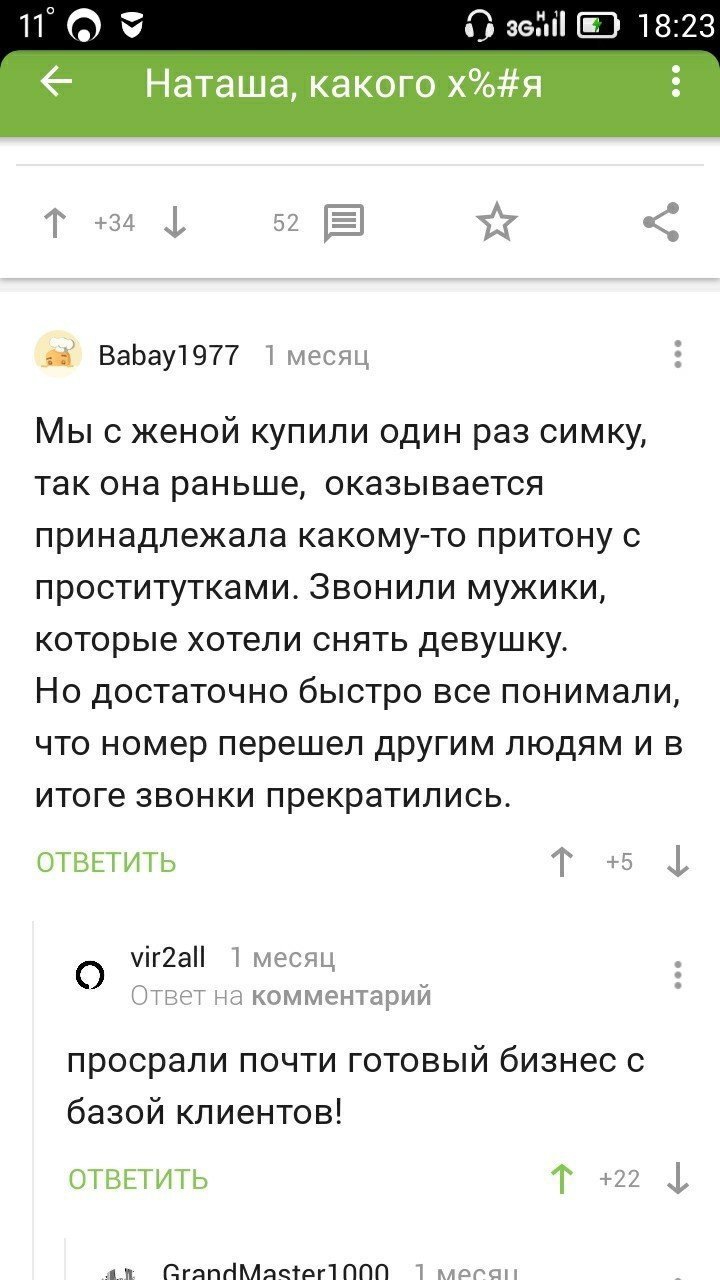Downvote vir2all's comment
The image size is (720, 1280).
(678, 1179)
